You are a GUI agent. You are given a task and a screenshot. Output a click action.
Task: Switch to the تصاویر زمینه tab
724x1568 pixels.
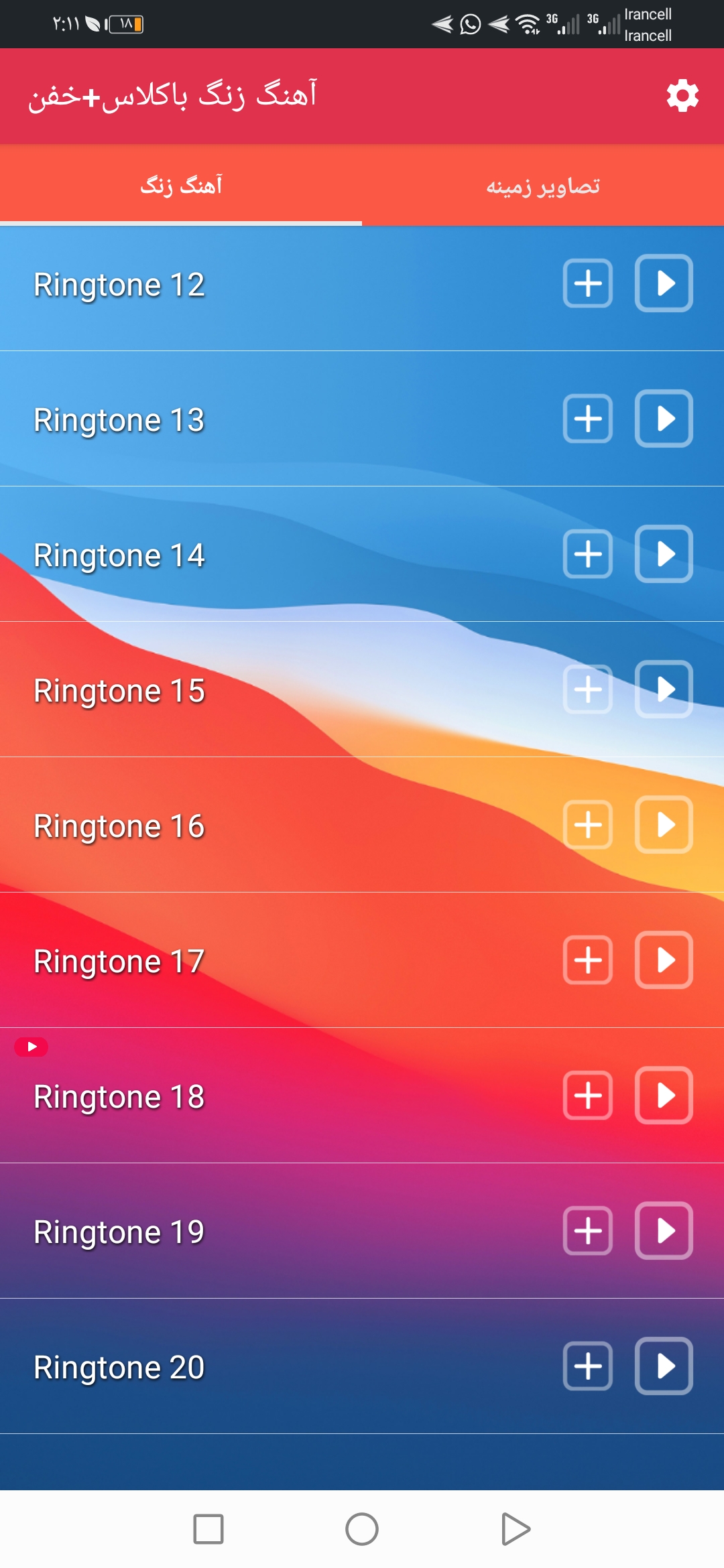[x=543, y=186]
